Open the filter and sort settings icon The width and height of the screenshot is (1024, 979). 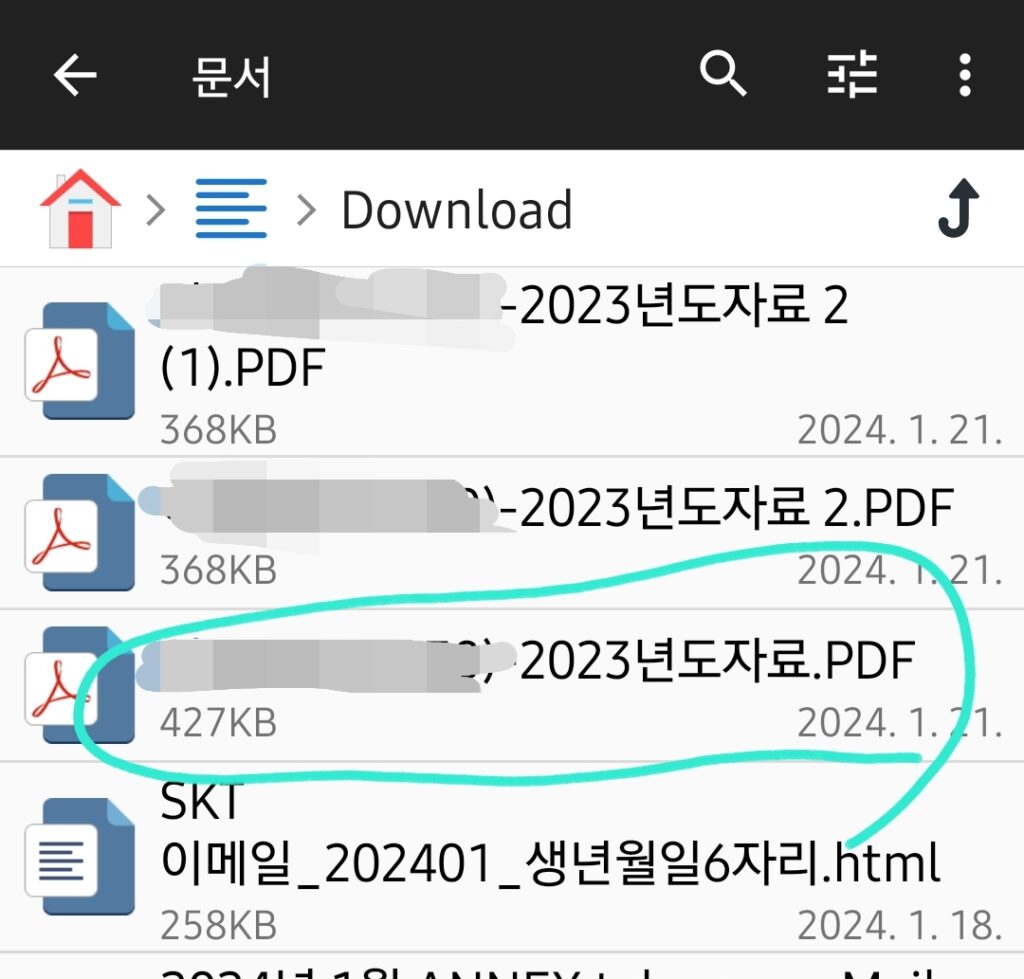(x=852, y=75)
